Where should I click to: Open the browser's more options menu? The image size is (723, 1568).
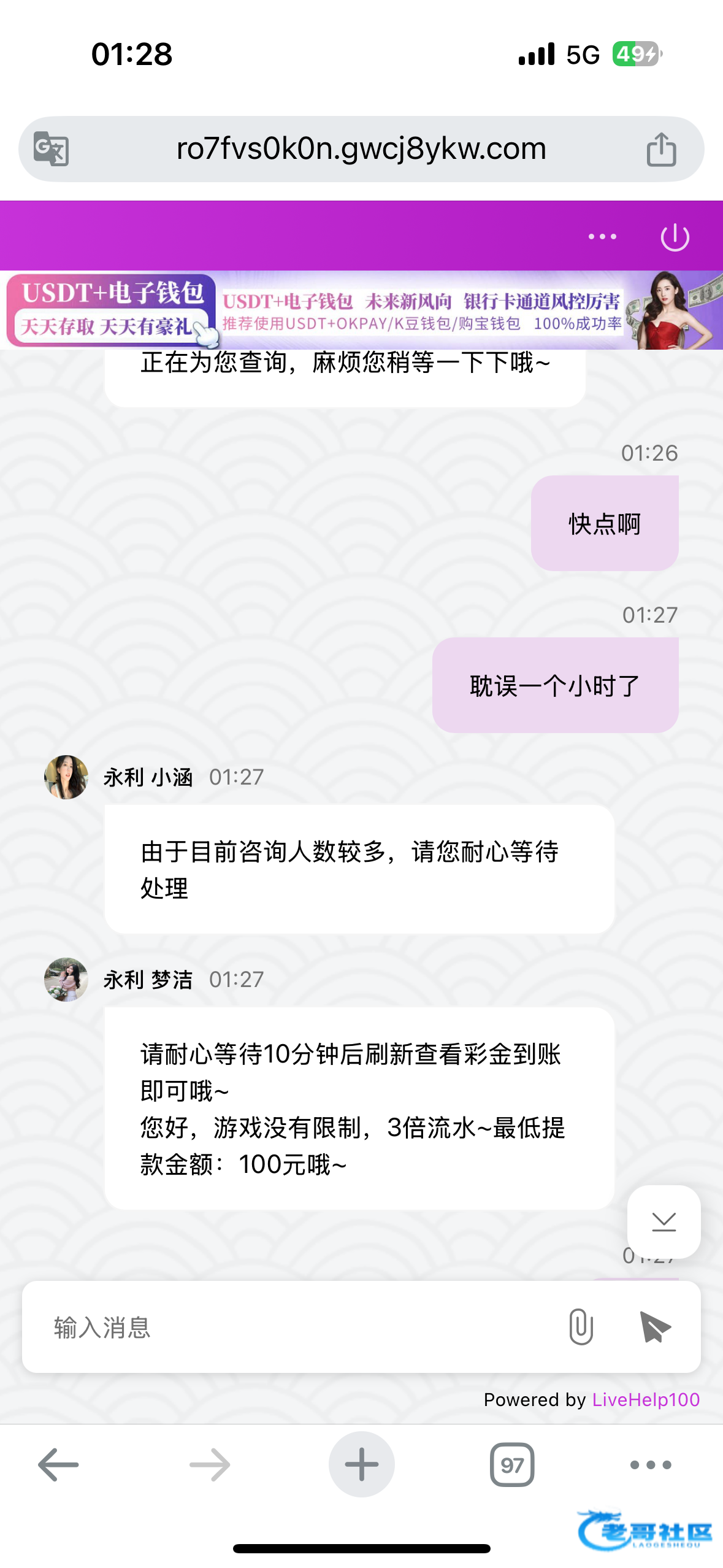(651, 1465)
